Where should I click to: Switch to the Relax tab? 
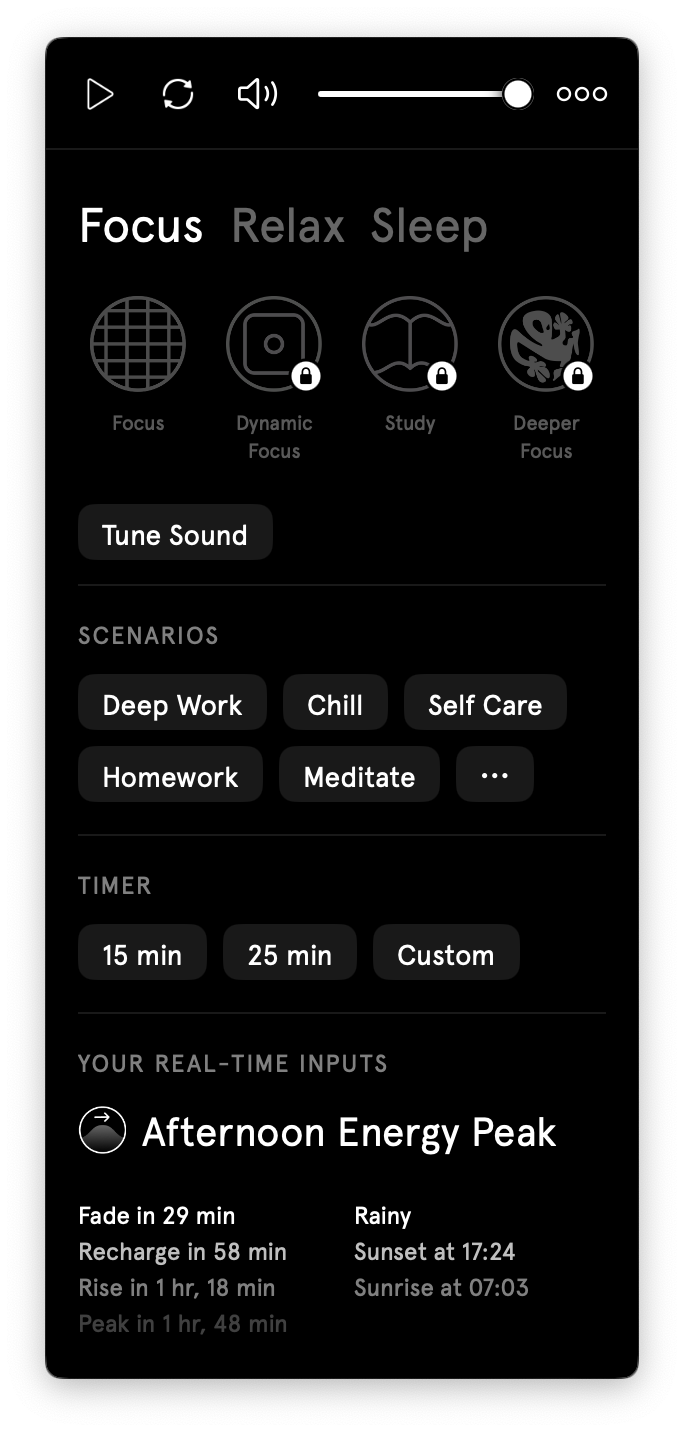point(288,226)
